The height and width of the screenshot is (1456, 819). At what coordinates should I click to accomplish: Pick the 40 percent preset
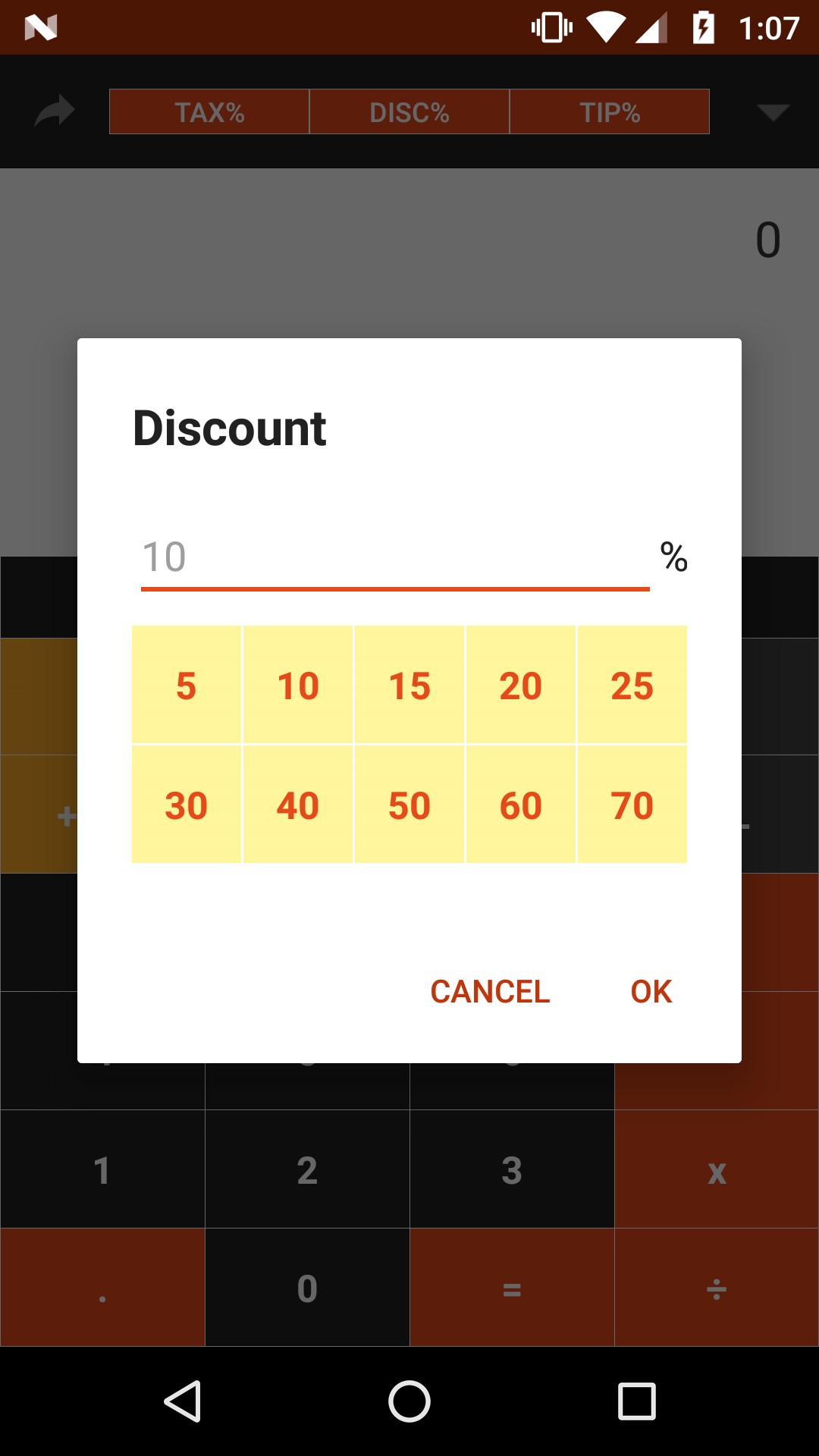click(298, 805)
